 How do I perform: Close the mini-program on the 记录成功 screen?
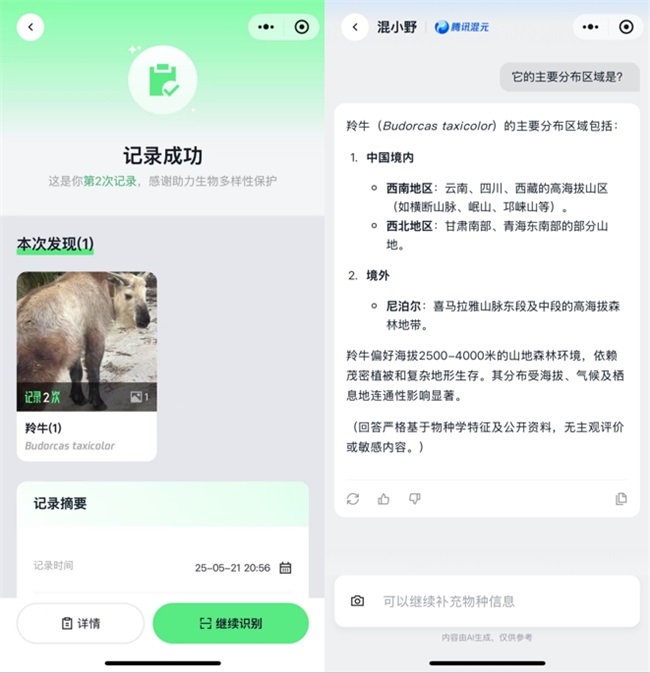[301, 27]
